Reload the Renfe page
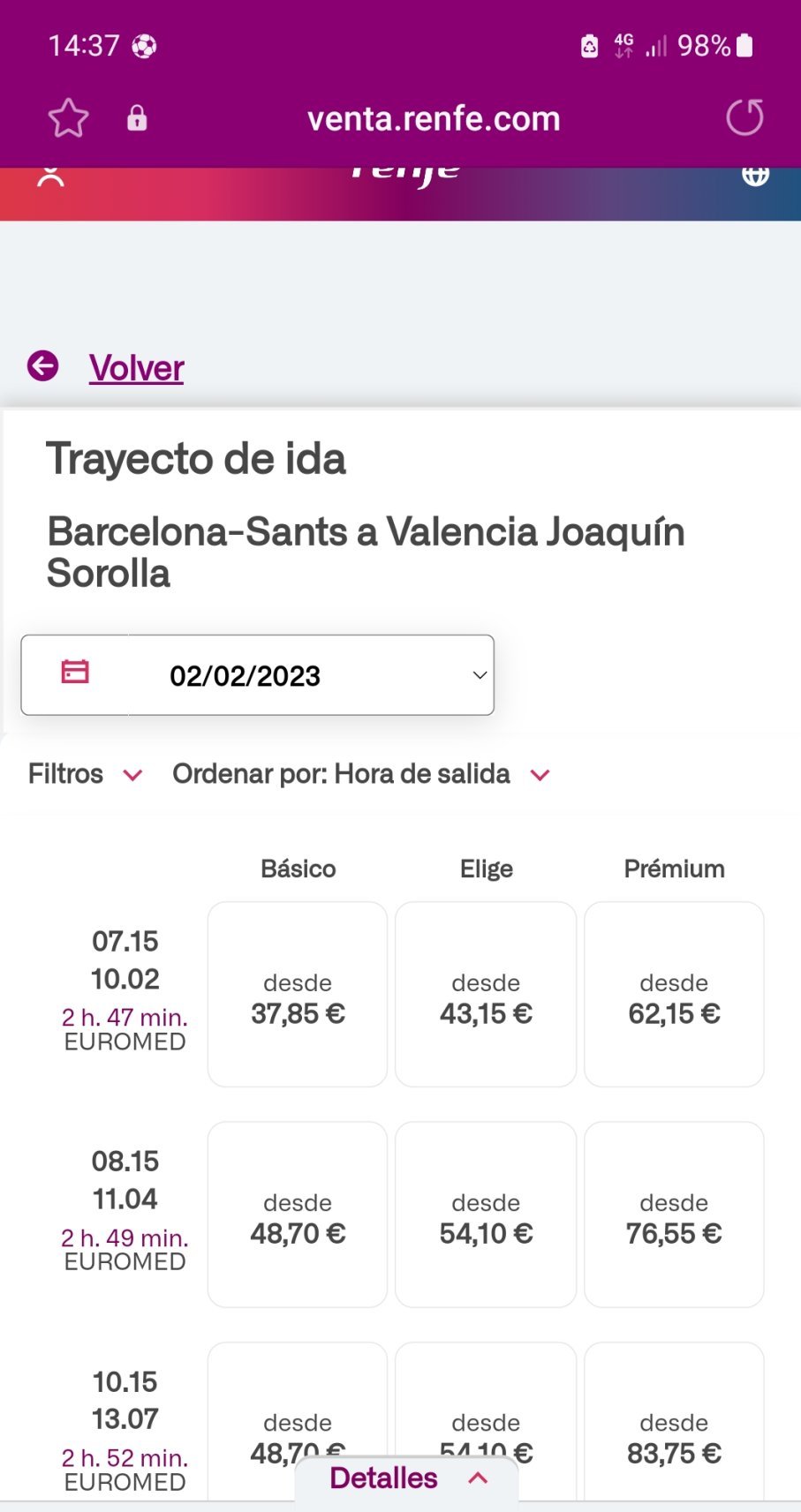The image size is (801, 1512). [x=744, y=118]
